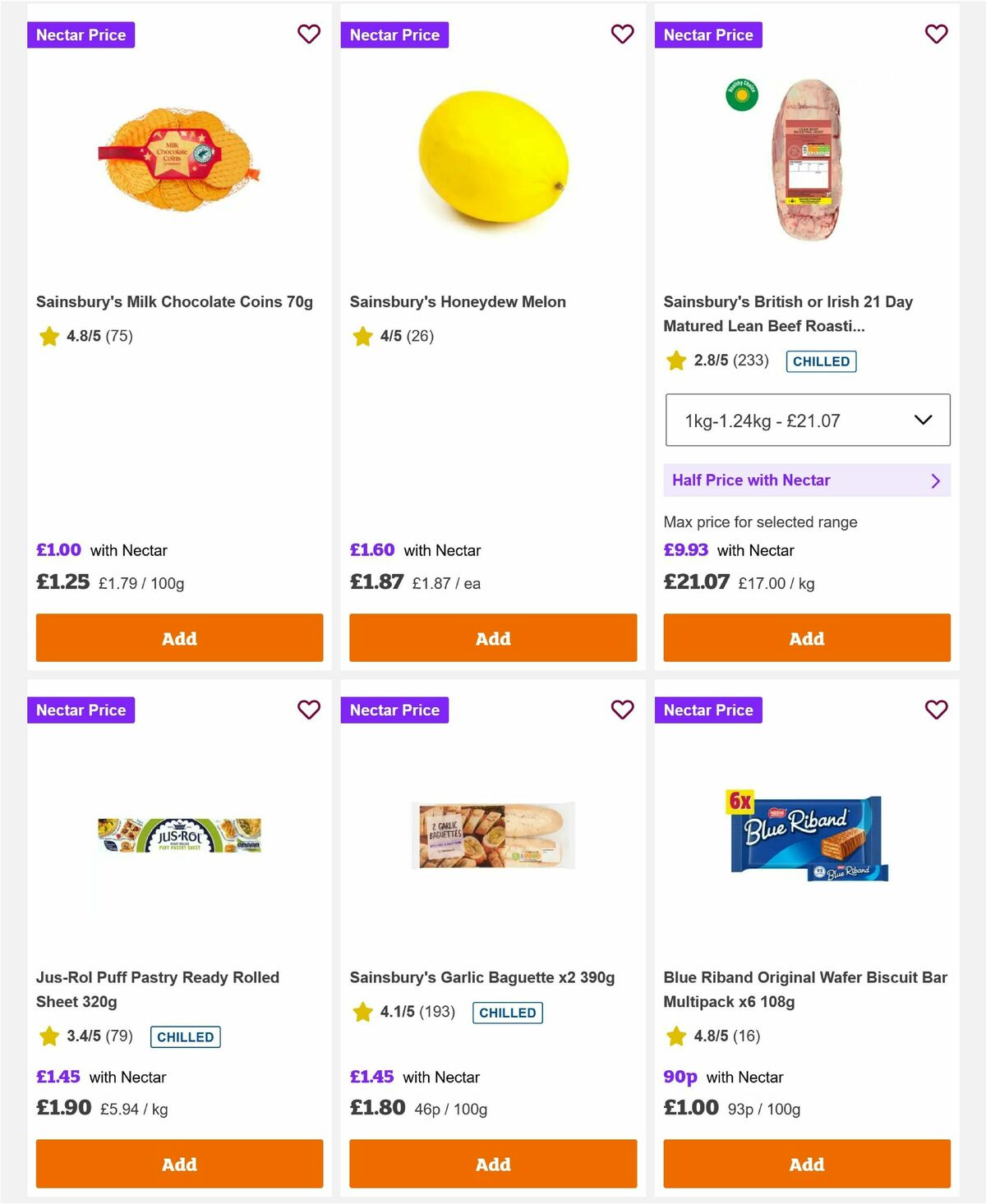The height and width of the screenshot is (1204, 986).
Task: Click the heart icon on Honeydew Melon
Action: (622, 34)
